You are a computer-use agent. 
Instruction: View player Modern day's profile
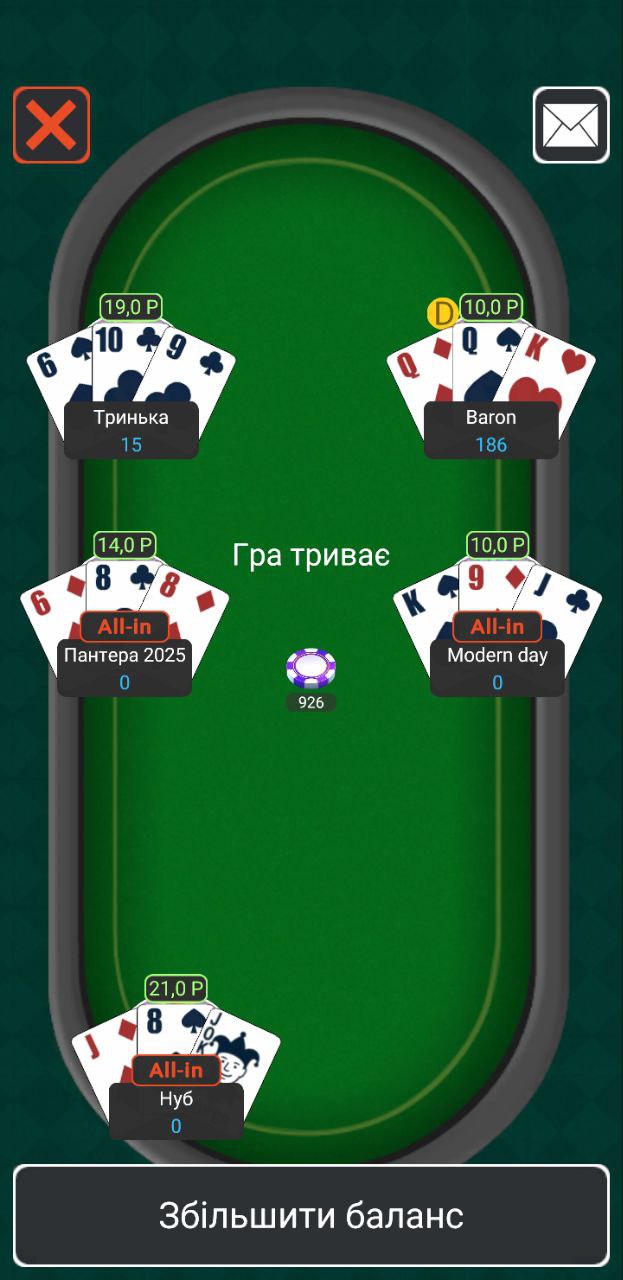pos(497,668)
